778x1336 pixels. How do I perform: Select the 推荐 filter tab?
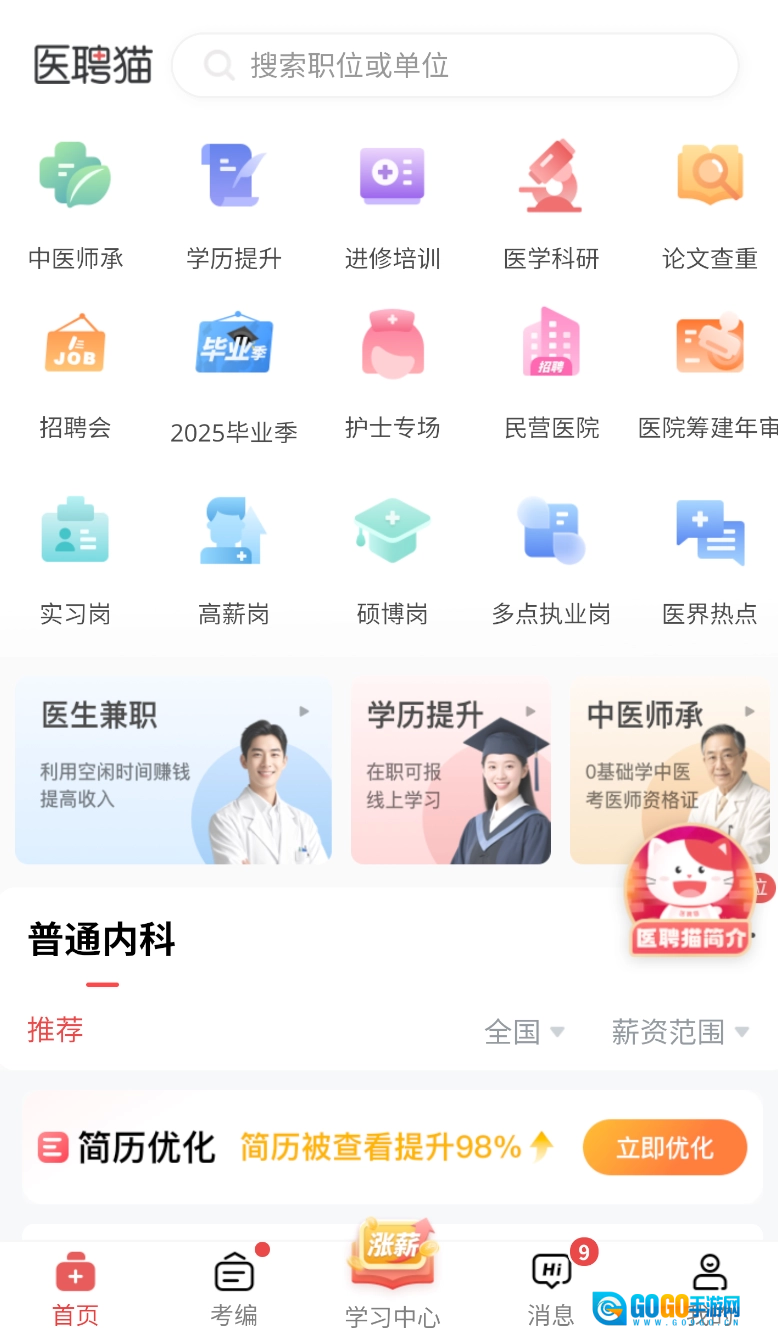pos(55,1030)
